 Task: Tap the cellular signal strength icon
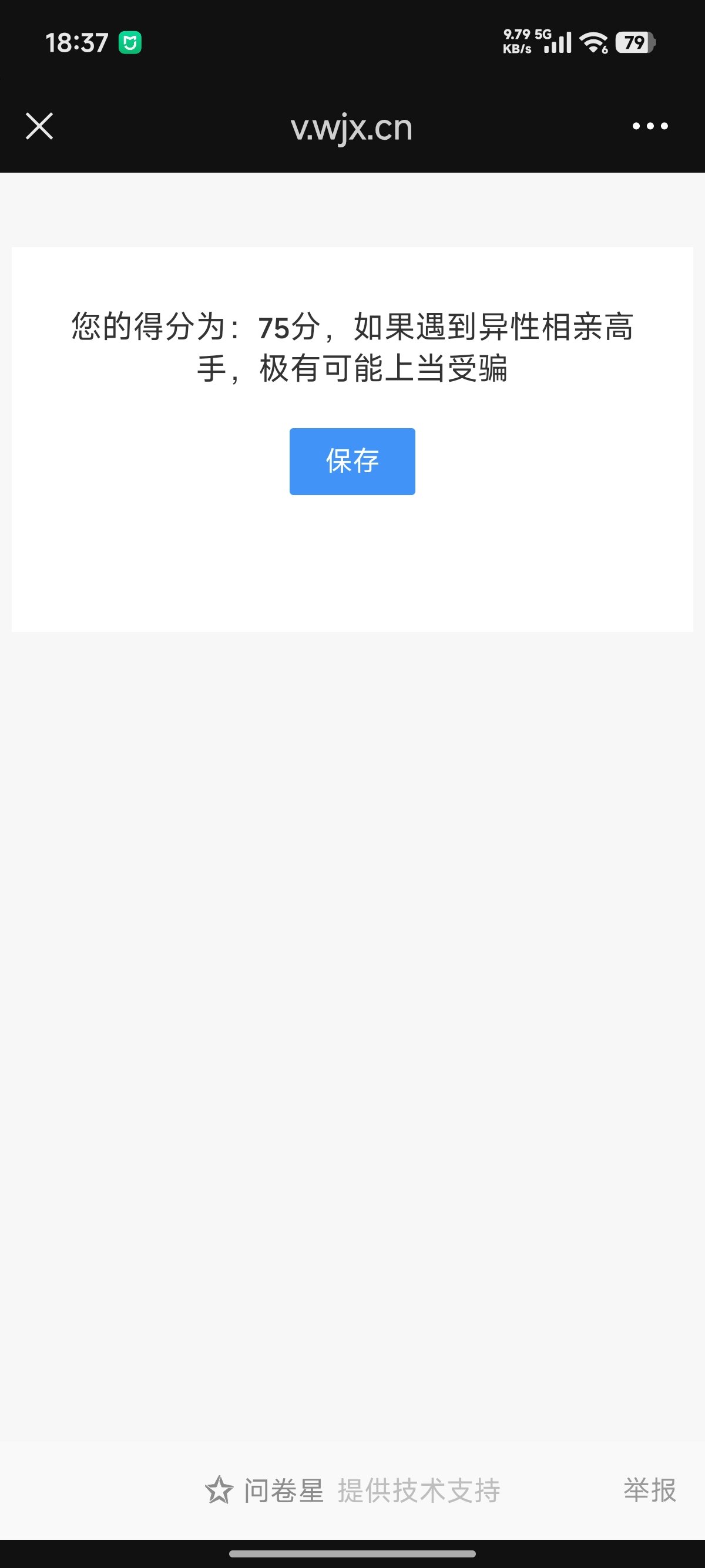tap(558, 43)
